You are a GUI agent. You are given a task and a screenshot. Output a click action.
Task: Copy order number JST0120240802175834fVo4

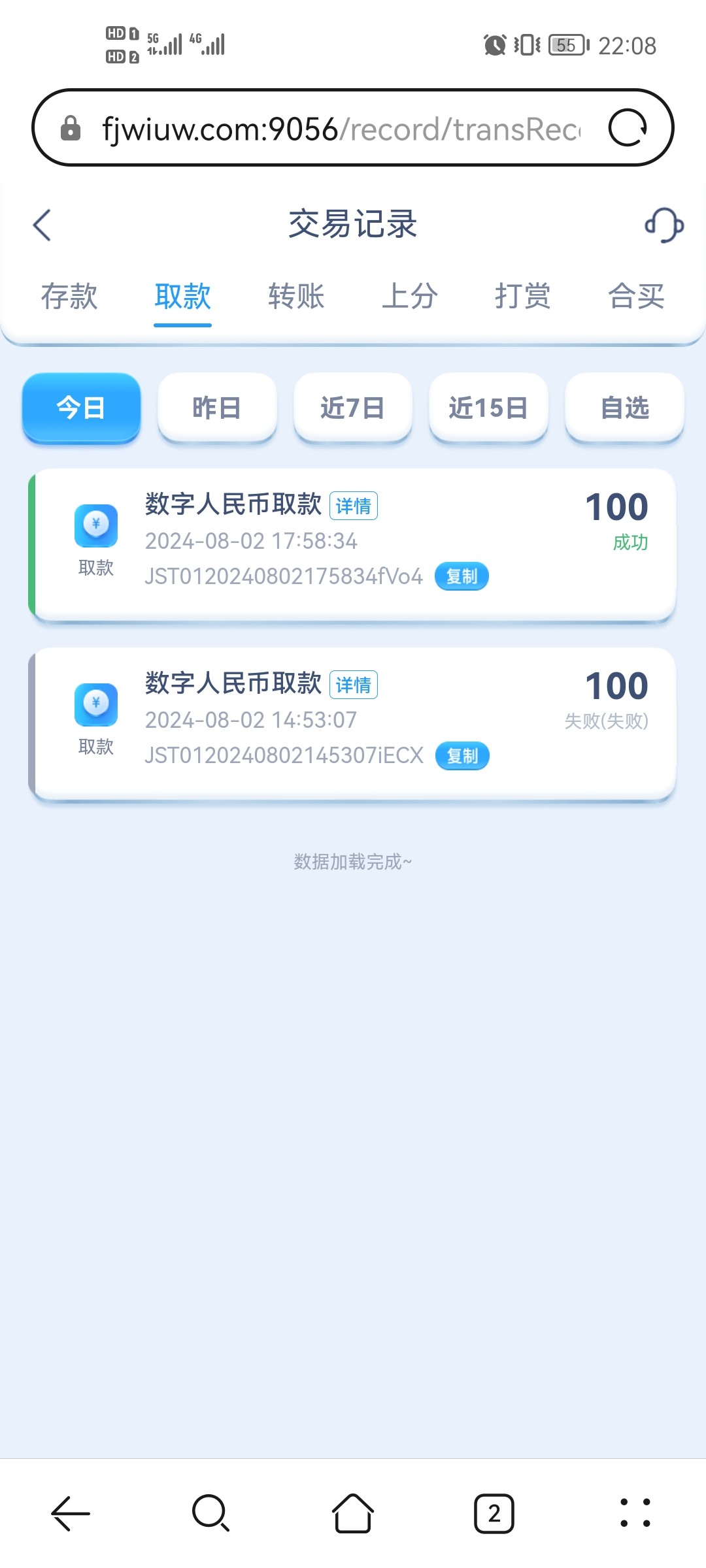462,576
